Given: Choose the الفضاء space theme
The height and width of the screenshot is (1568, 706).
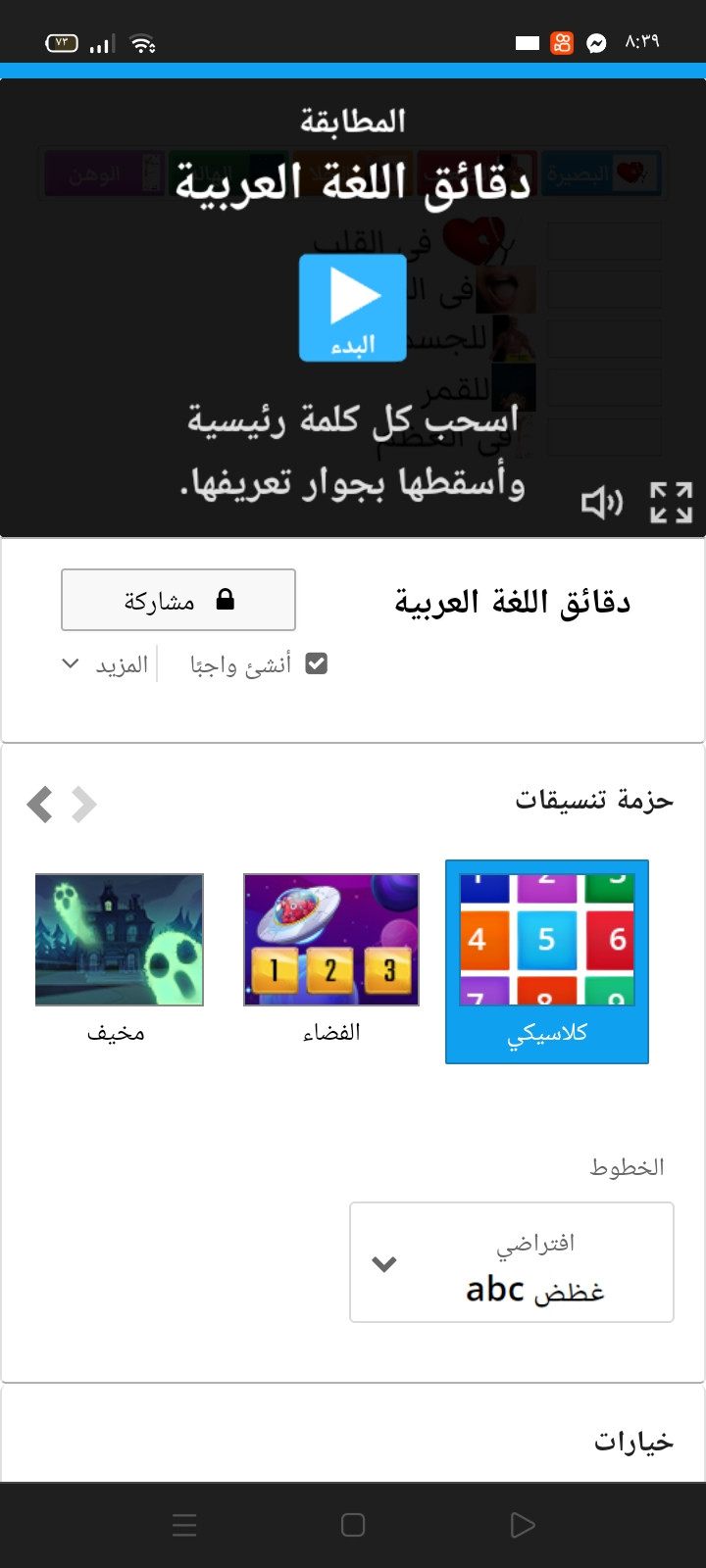Looking at the screenshot, I should click(x=331, y=956).
